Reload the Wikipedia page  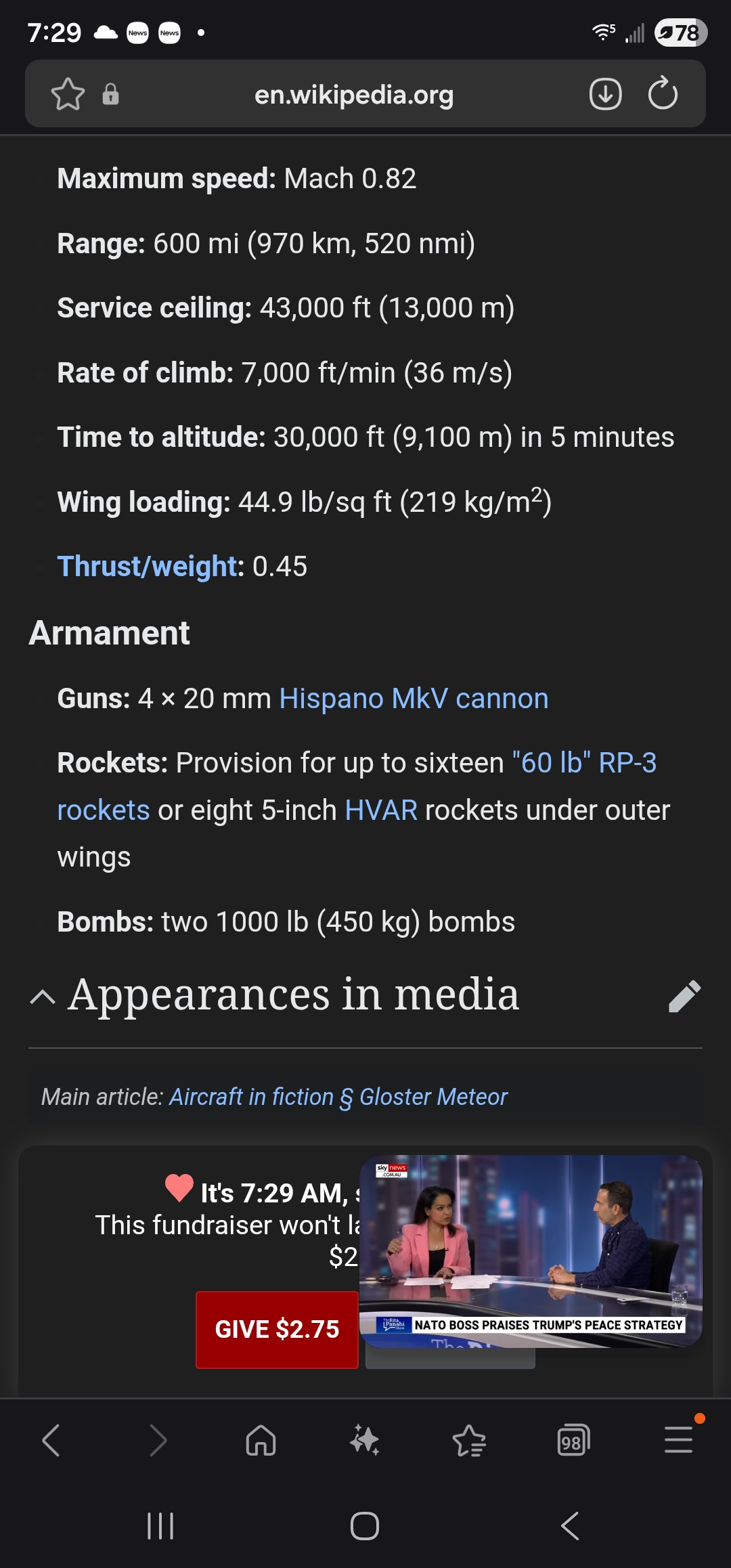point(662,94)
